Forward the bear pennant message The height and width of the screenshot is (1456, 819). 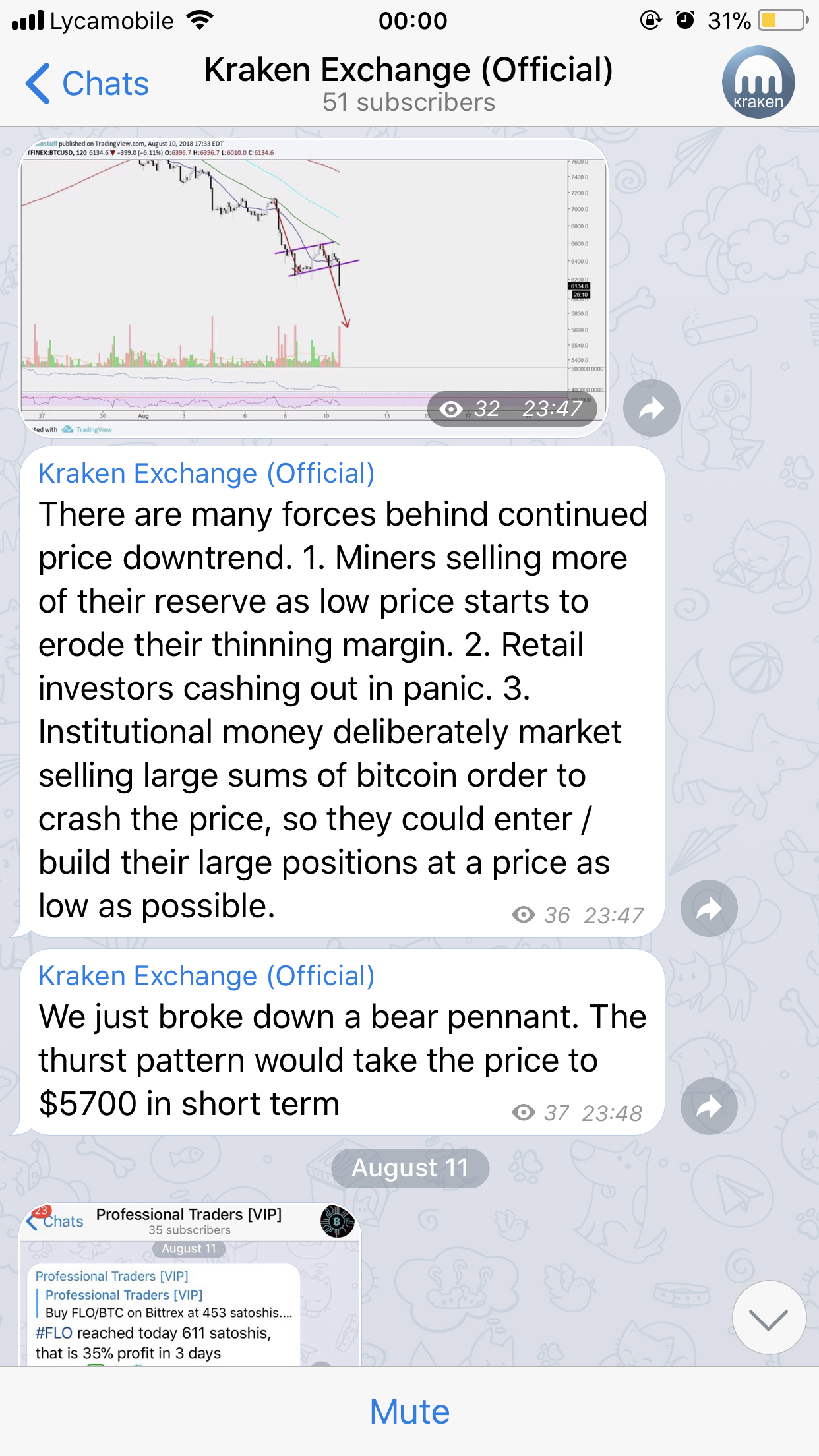coord(709,1107)
